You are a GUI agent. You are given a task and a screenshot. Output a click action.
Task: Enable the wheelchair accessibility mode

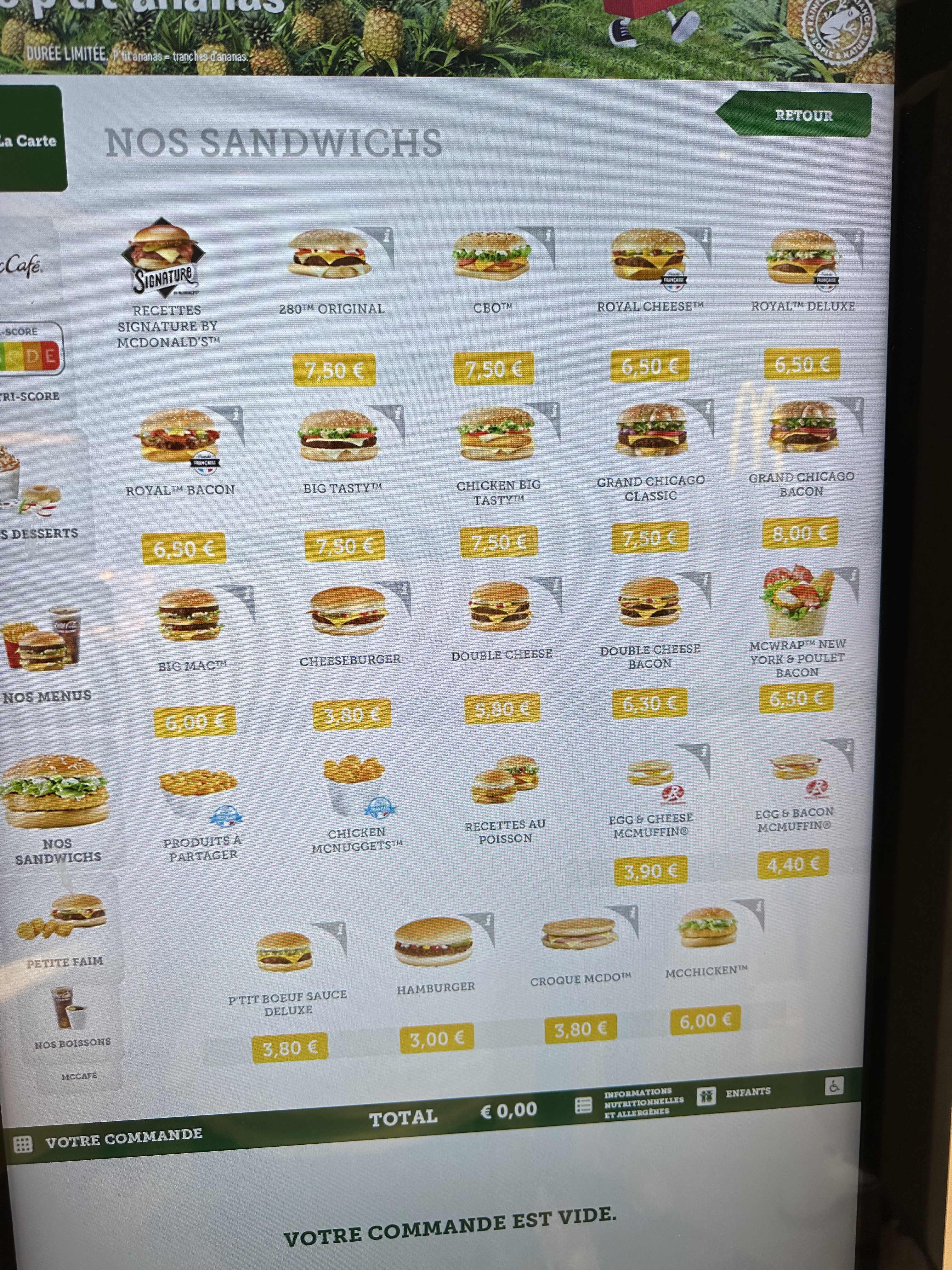point(833,1086)
